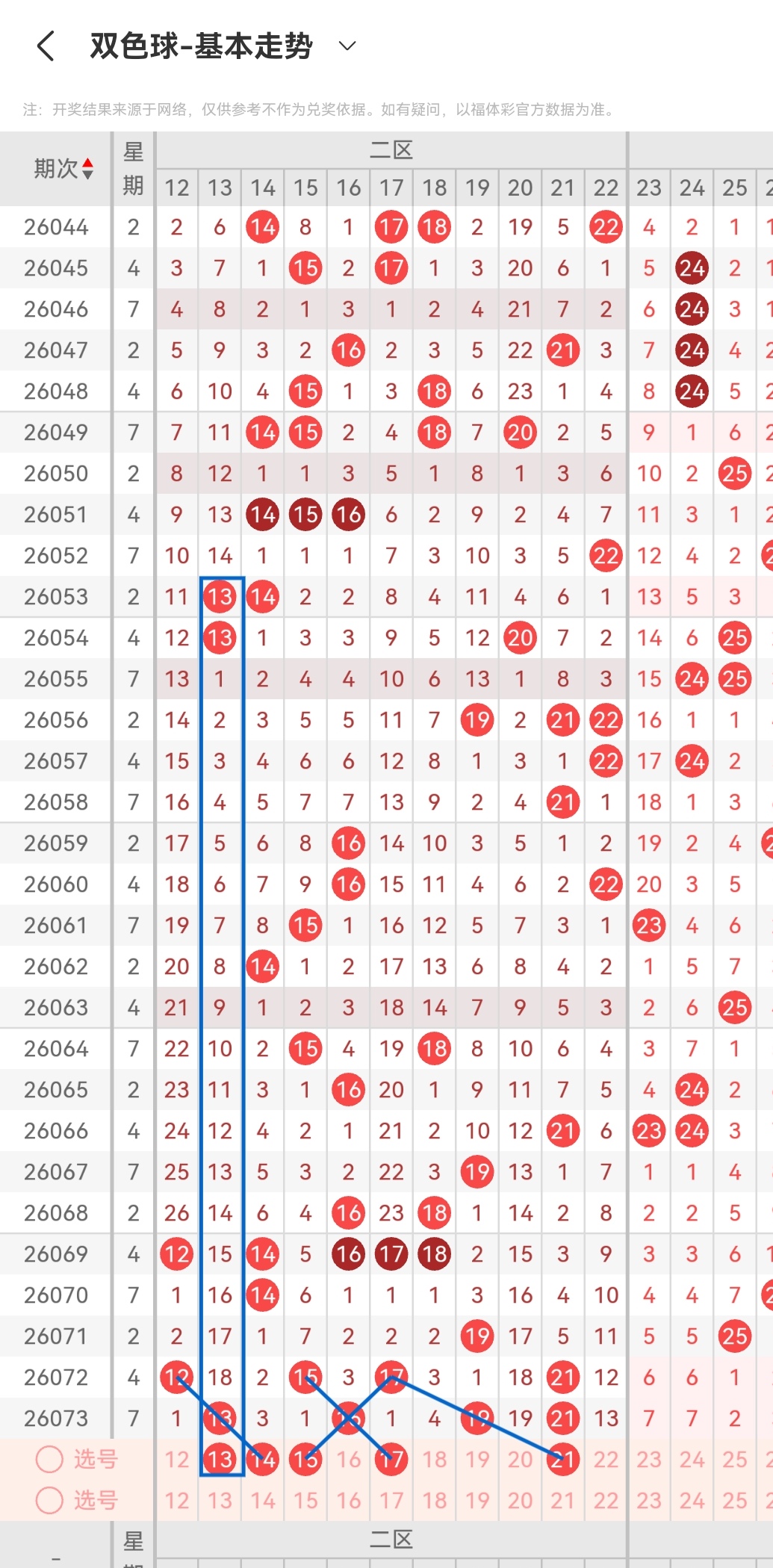This screenshot has width=773, height=1568.
Task: Select the 选号 radio of the empty picks row
Action: tap(49, 1500)
